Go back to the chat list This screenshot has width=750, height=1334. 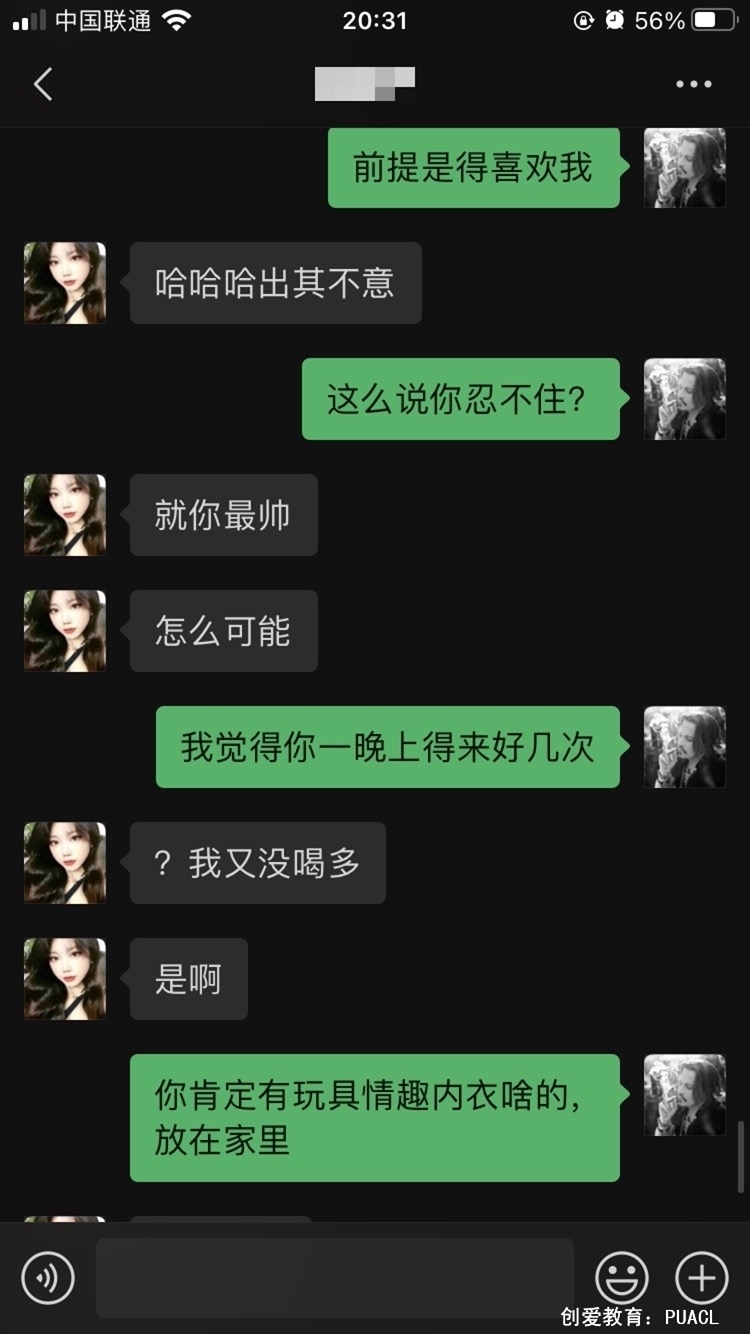[43, 84]
